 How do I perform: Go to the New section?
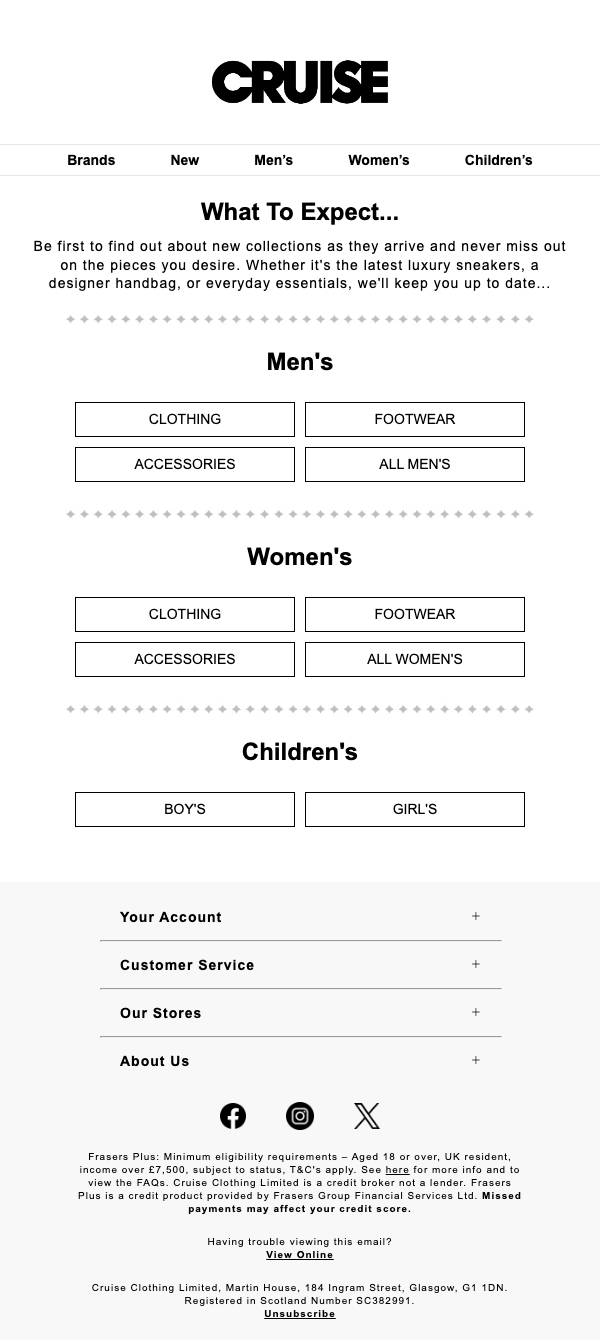[185, 160]
